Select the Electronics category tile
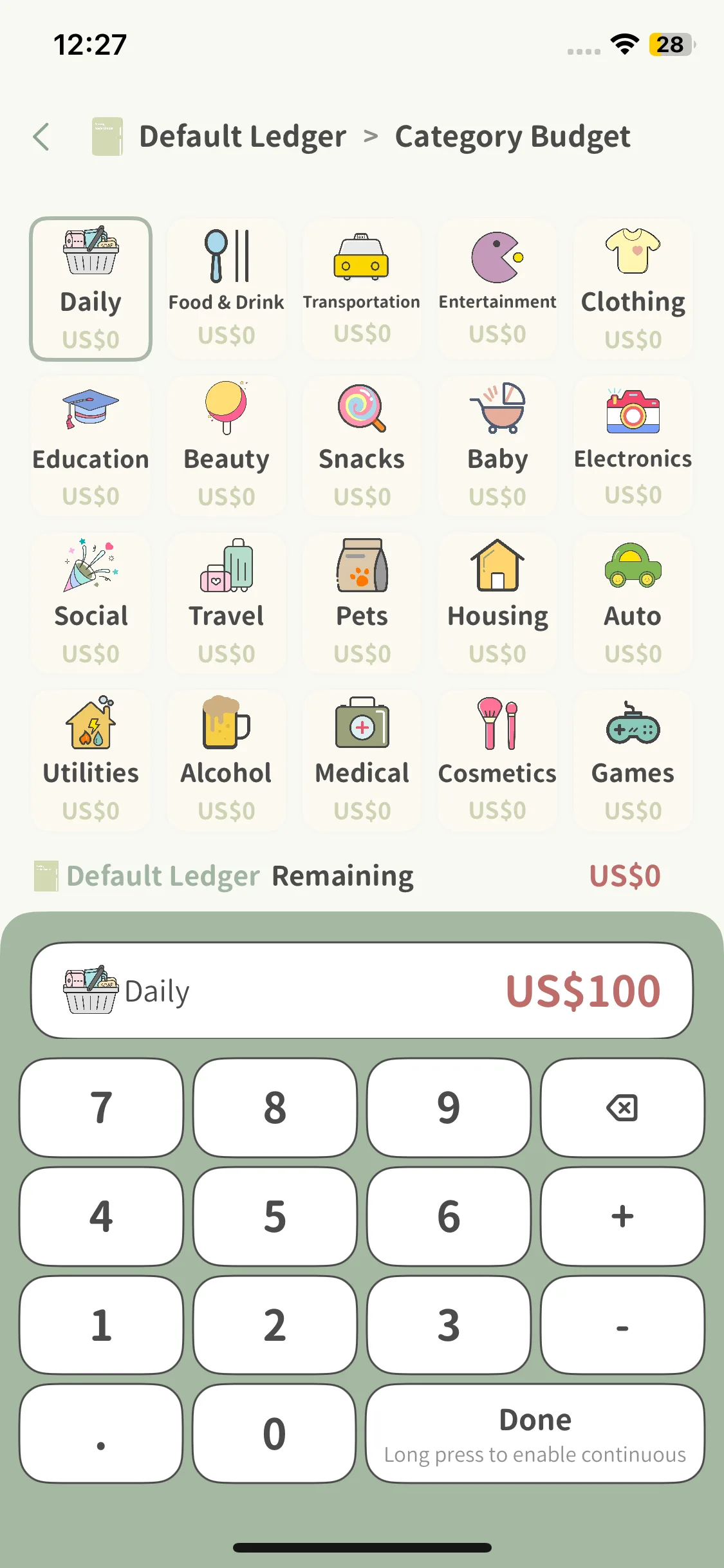 pos(633,445)
